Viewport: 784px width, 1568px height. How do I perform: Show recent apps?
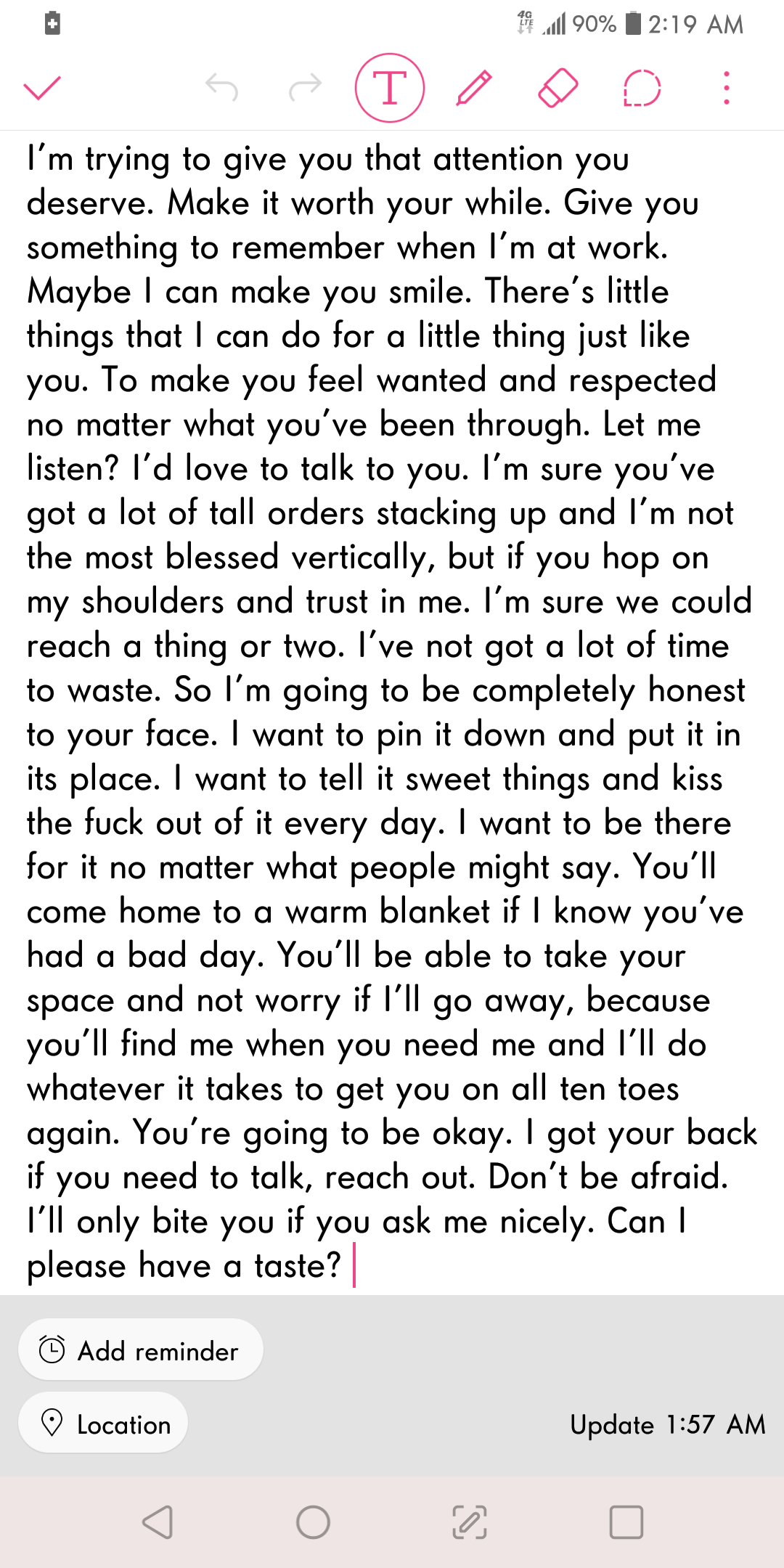626,1522
